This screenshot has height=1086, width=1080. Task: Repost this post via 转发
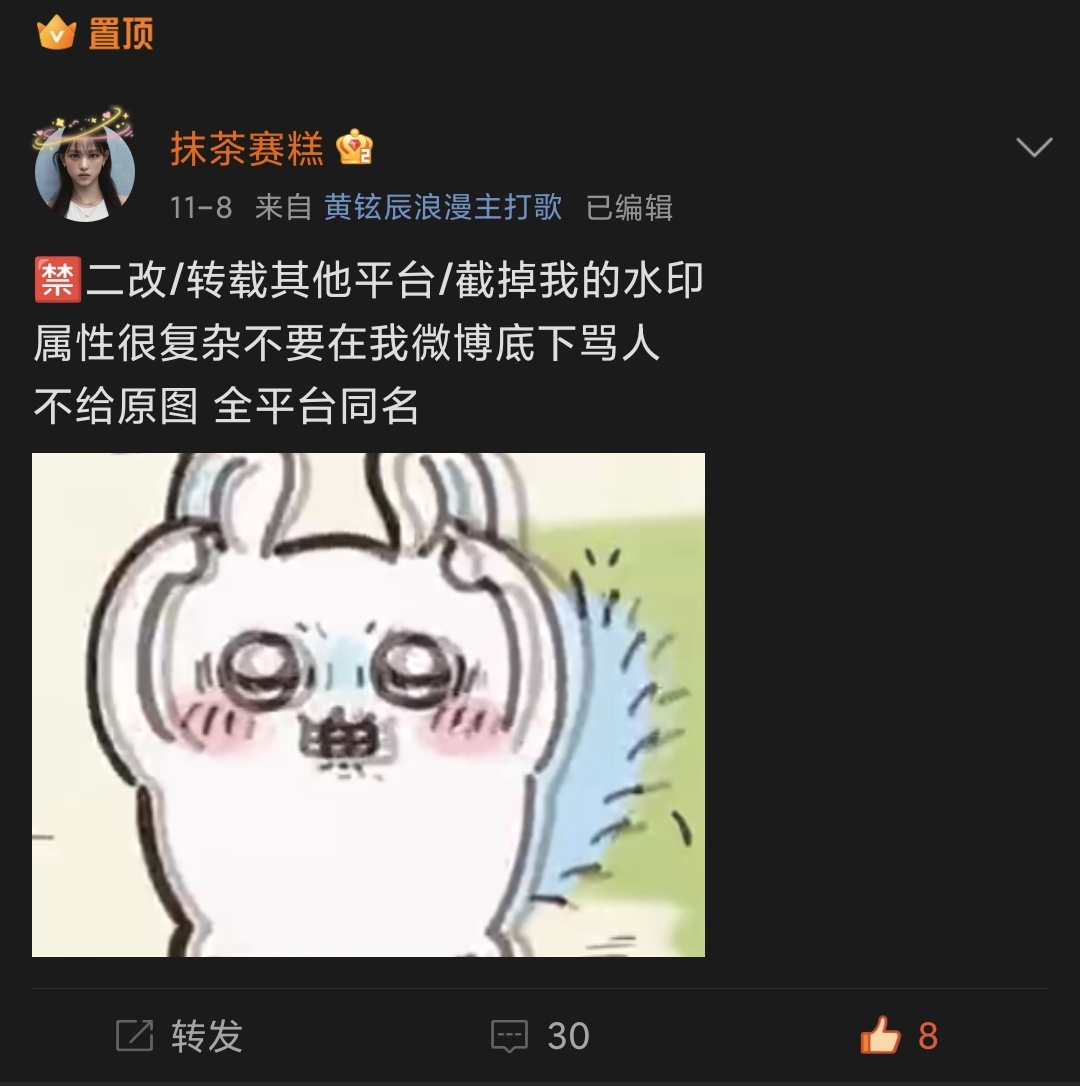click(x=180, y=1036)
